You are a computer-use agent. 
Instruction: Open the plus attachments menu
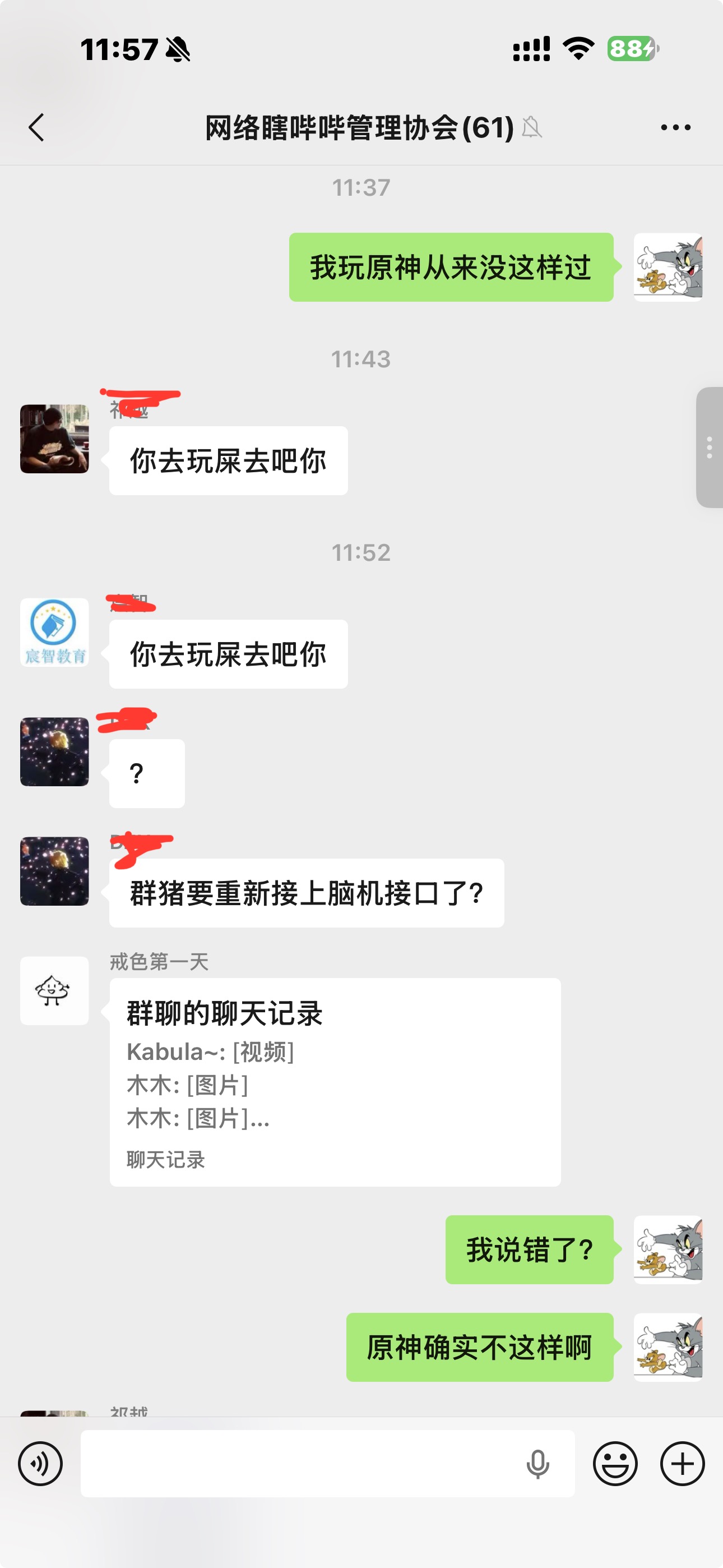pyautogui.click(x=682, y=1463)
